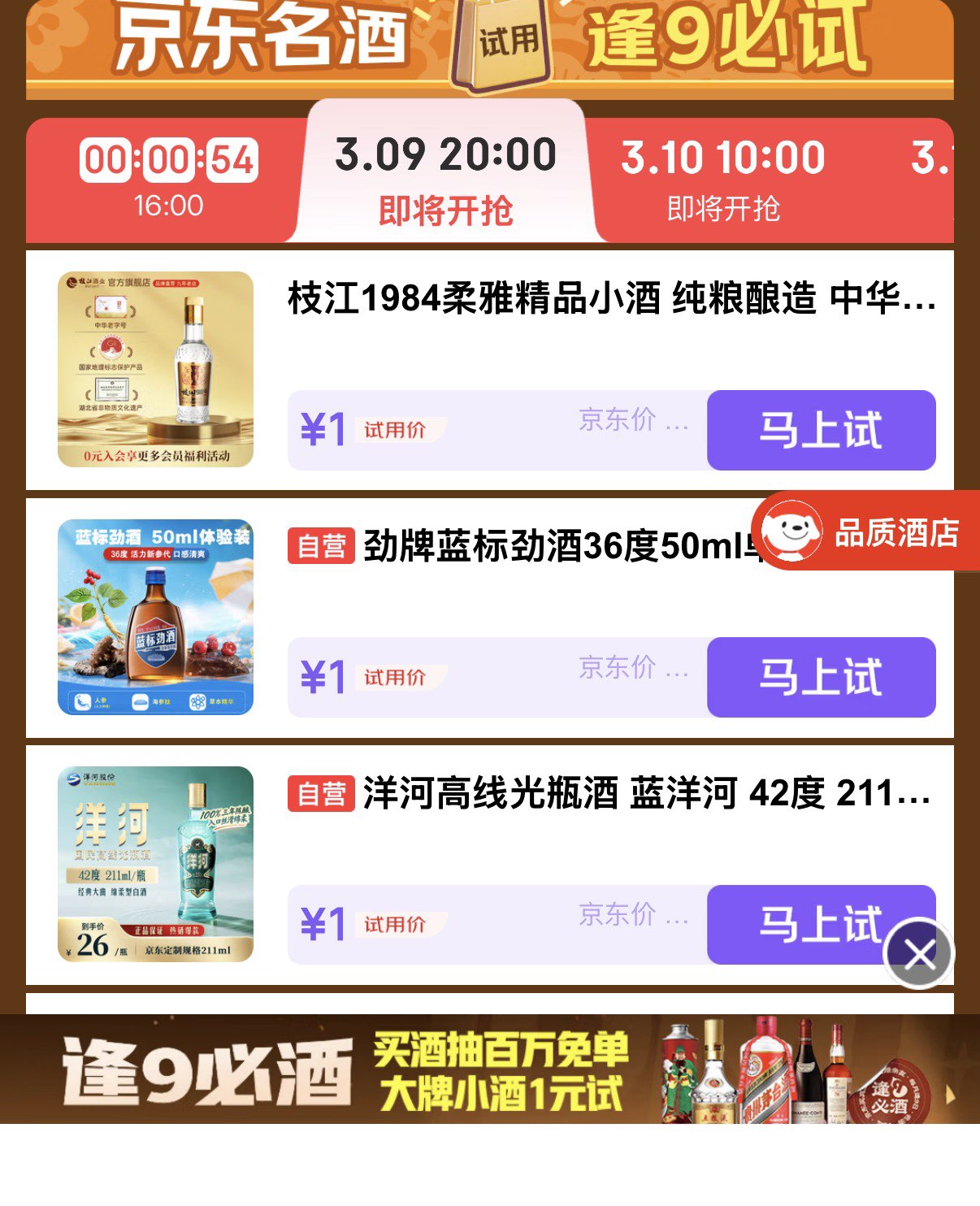Open the 蓝标劲酒 50ml product image
This screenshot has width=980, height=1206.
tap(155, 617)
